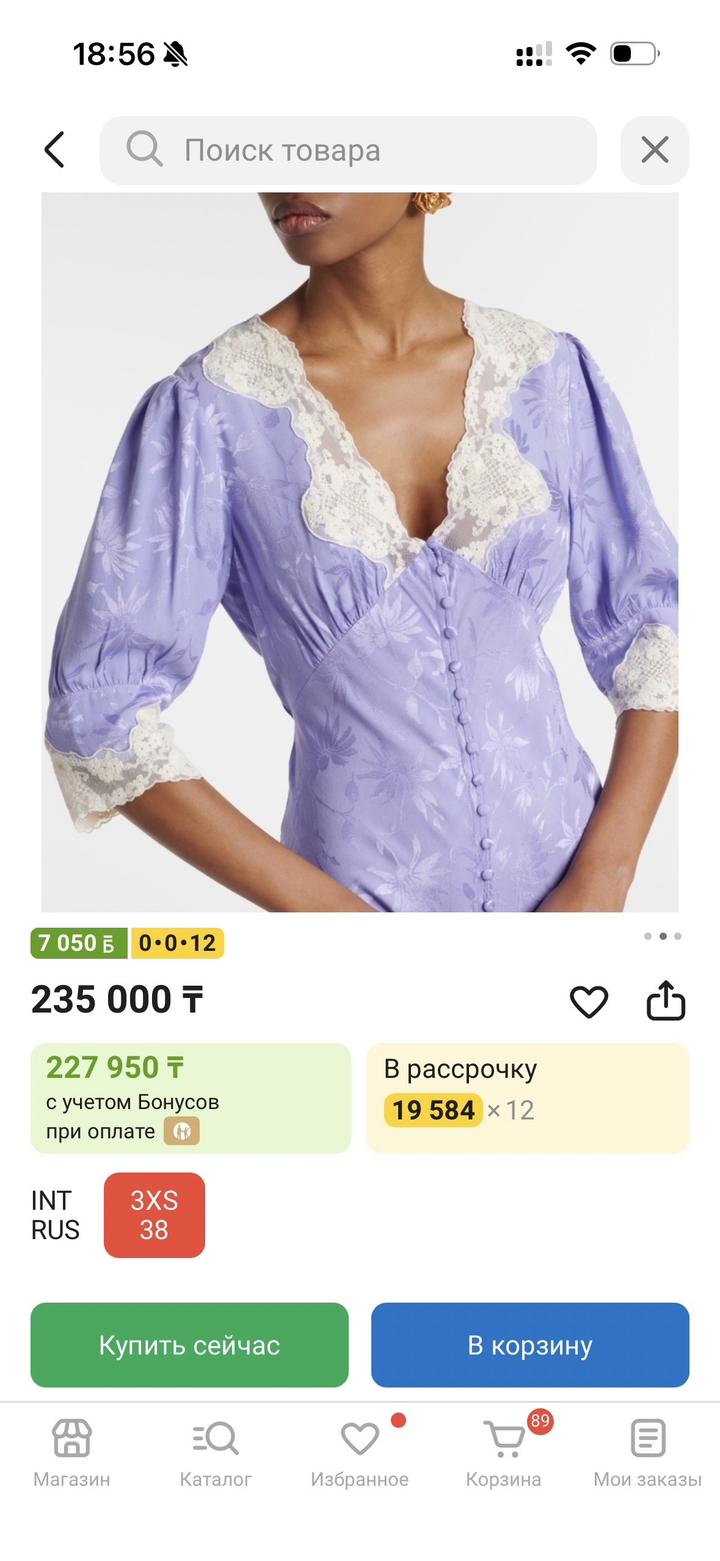Share this product
Image resolution: width=720 pixels, height=1561 pixels.
pos(666,1000)
